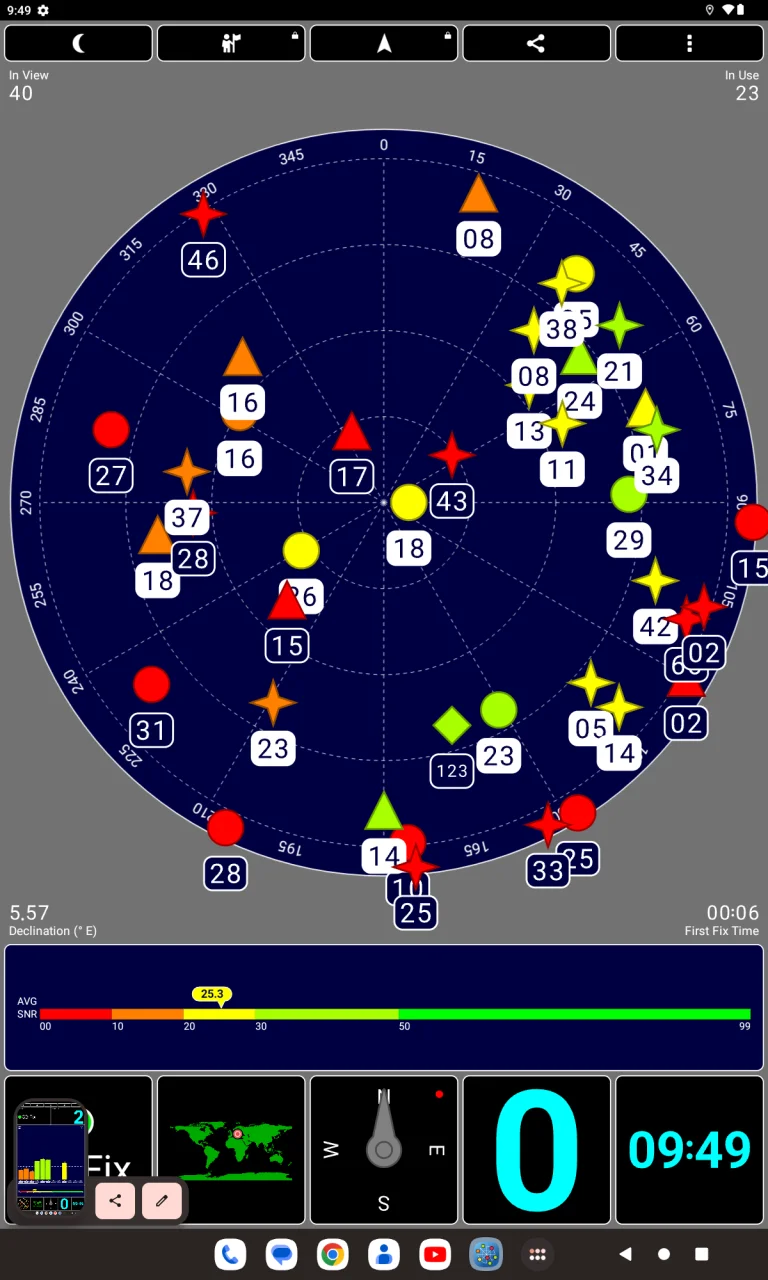Viewport: 768px width, 1280px height.
Task: Go back using the system back button
Action: (626, 1254)
